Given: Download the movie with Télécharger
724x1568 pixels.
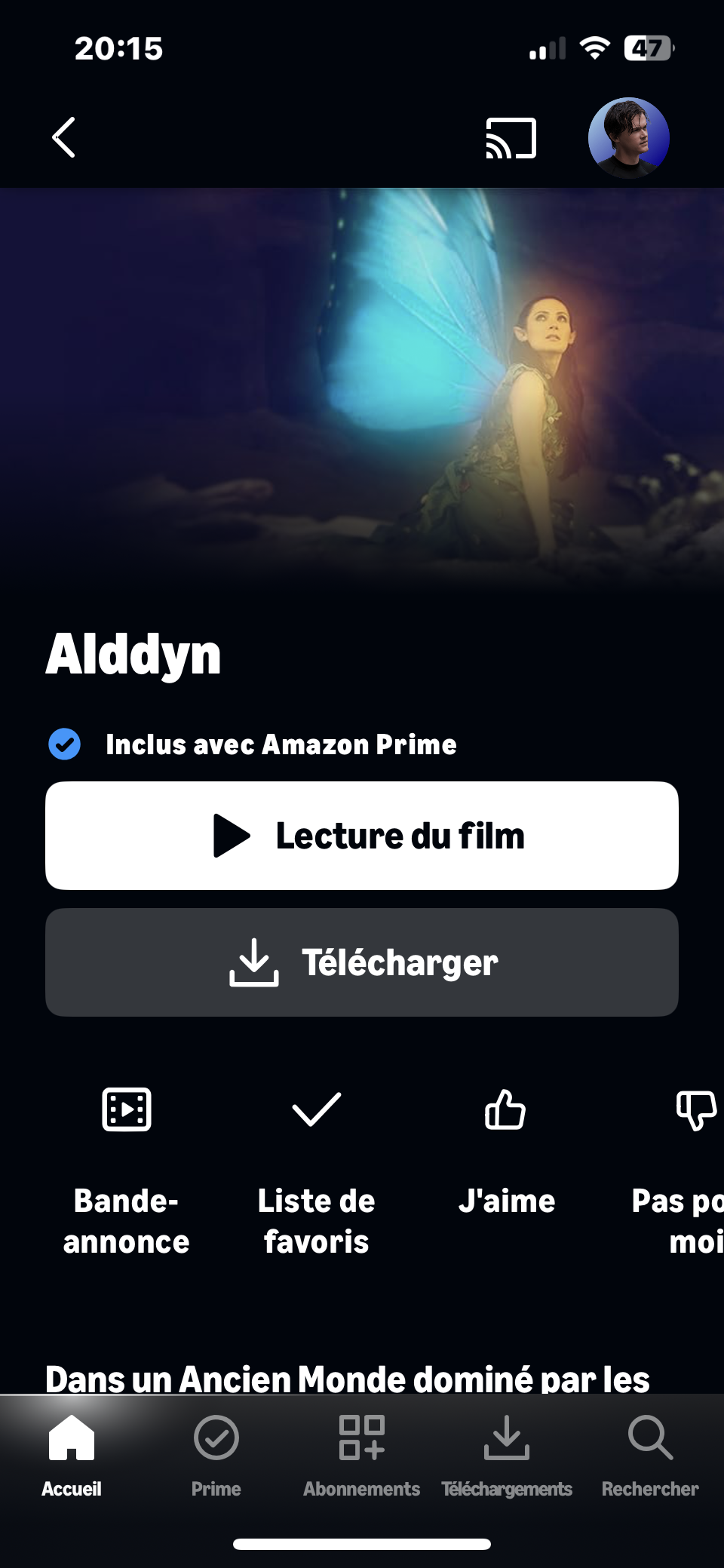Looking at the screenshot, I should [x=362, y=962].
